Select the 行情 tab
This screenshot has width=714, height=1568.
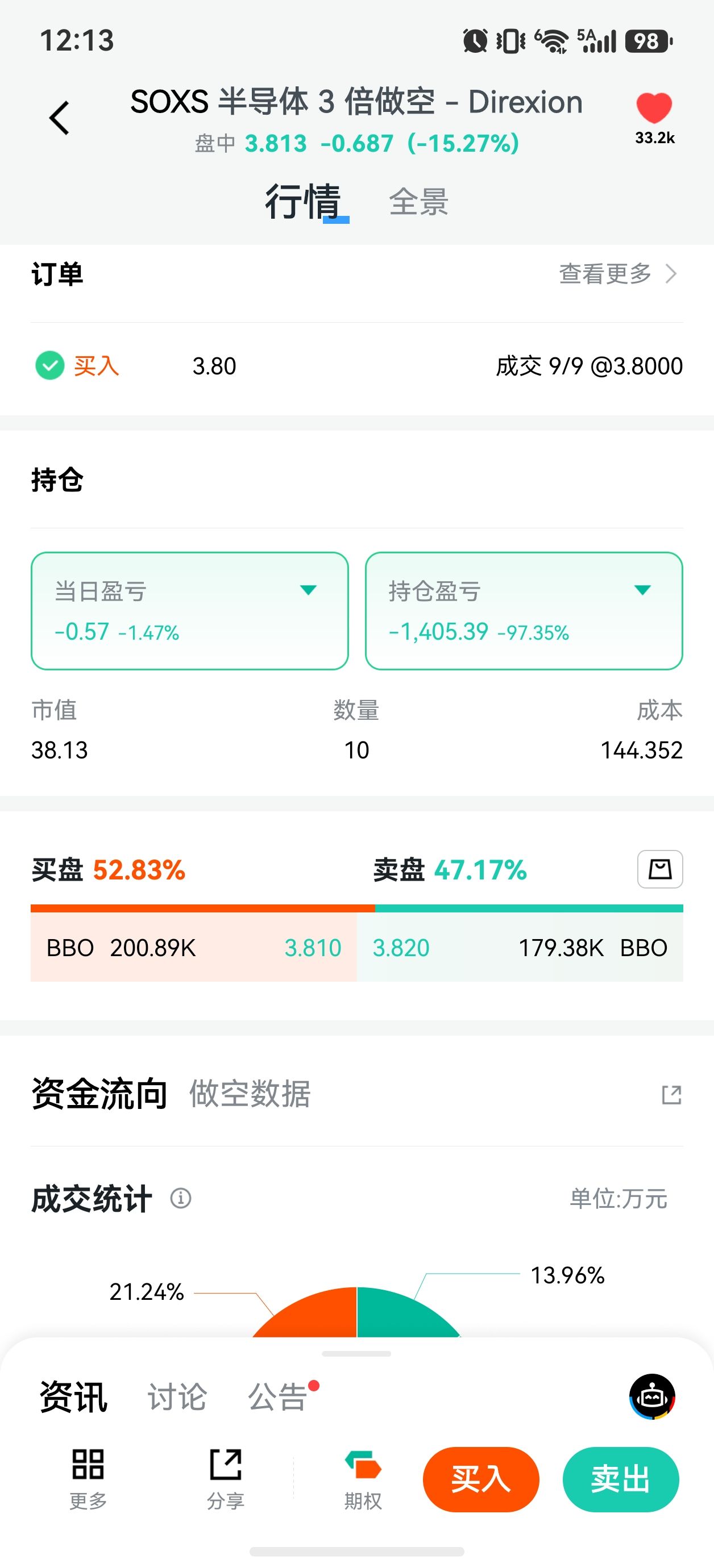[303, 202]
